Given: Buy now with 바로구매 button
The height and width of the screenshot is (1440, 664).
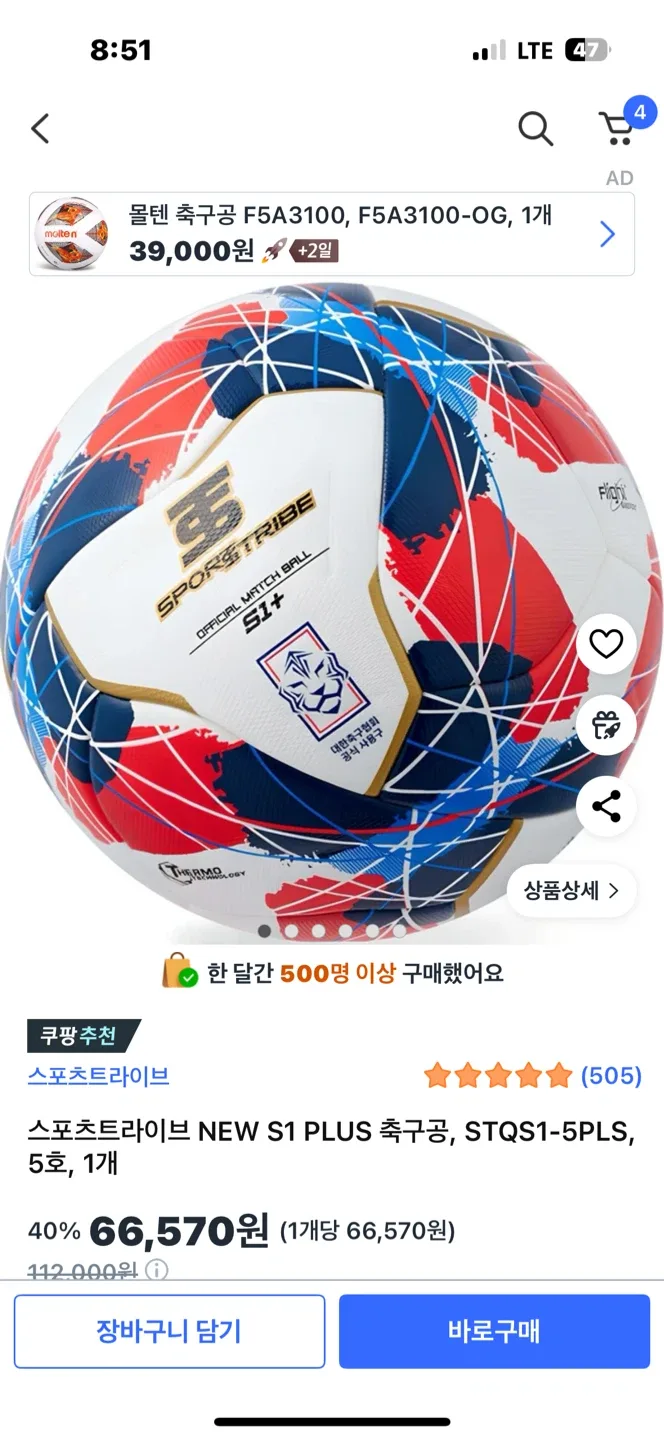Looking at the screenshot, I should (x=494, y=1331).
